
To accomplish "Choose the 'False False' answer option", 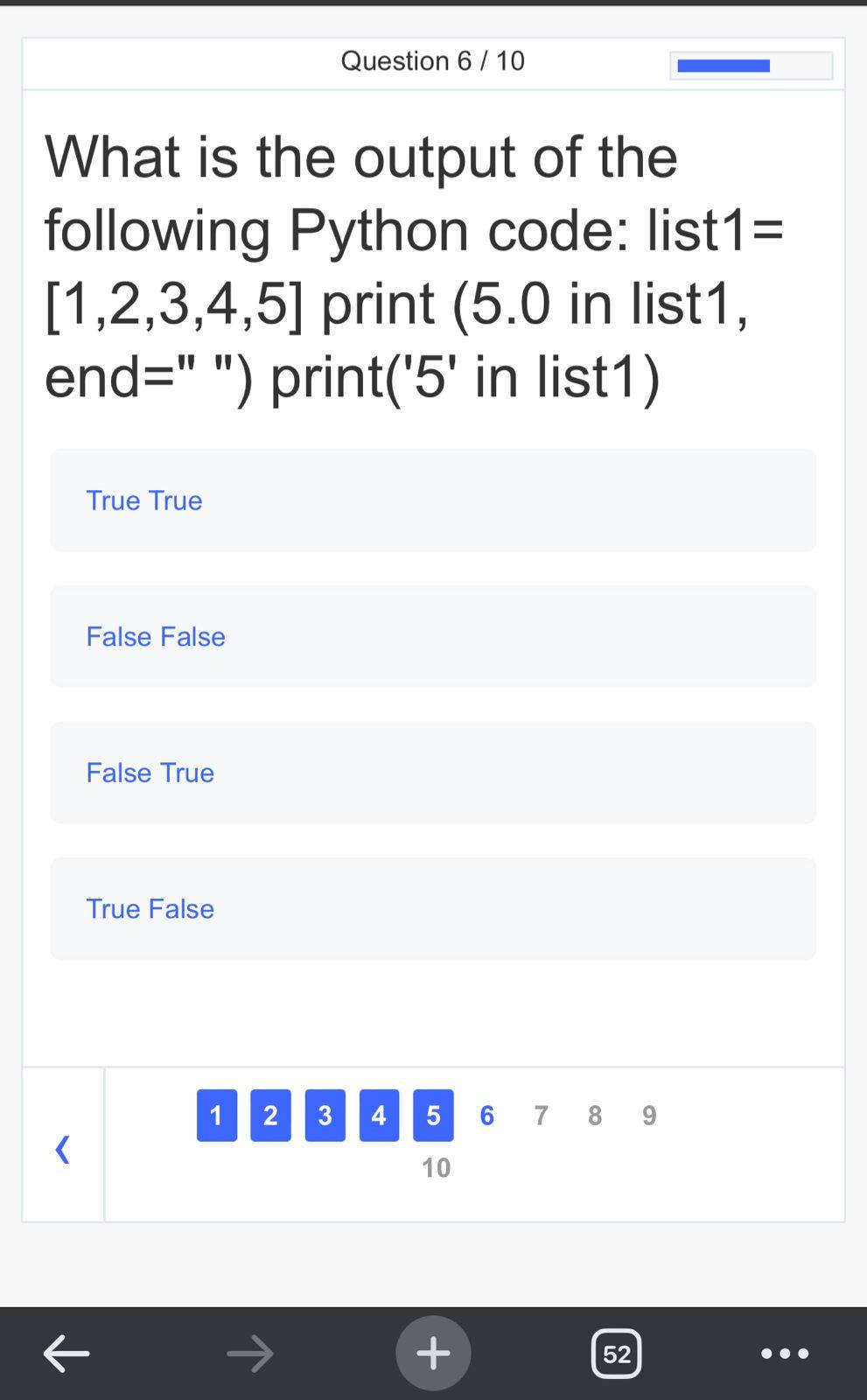I will click(x=432, y=636).
